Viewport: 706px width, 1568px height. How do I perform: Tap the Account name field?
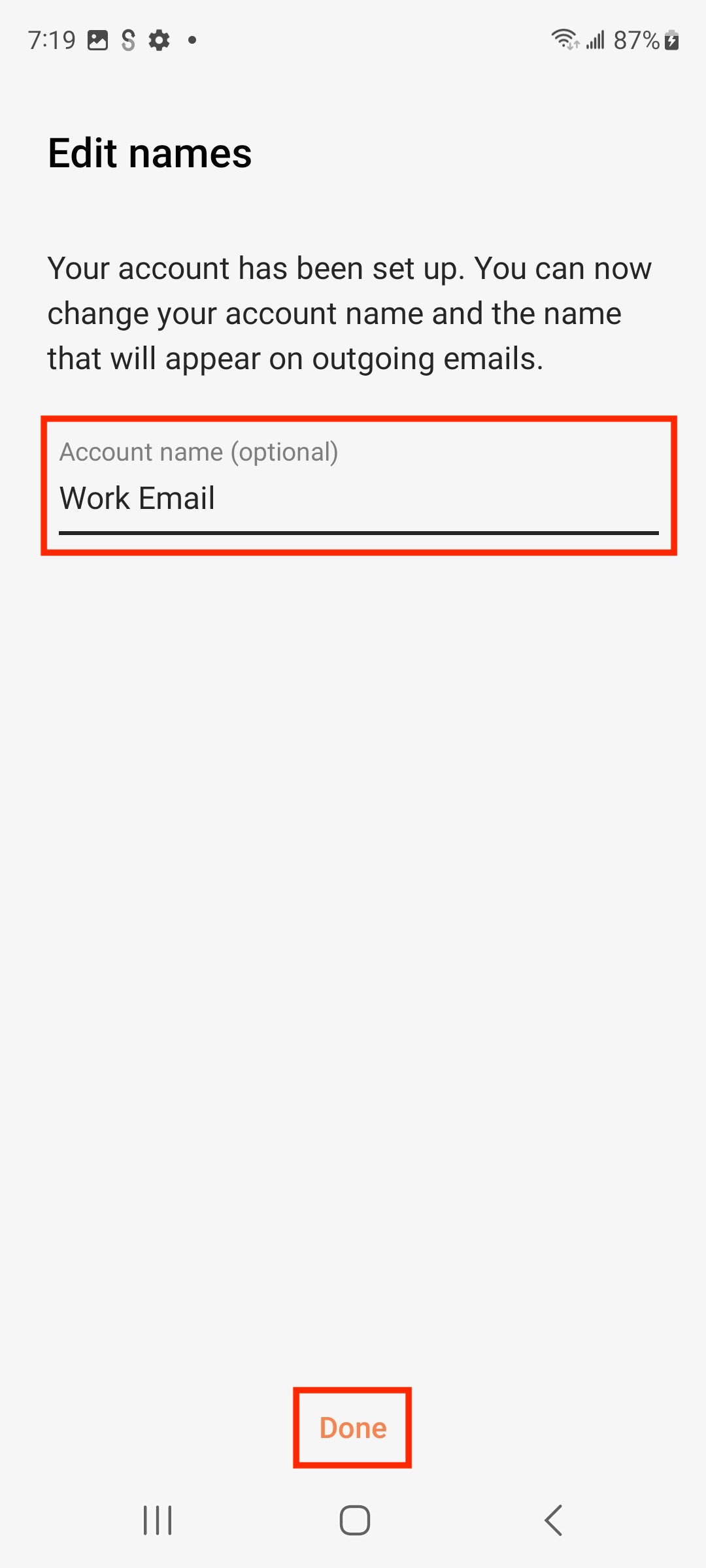(359, 486)
